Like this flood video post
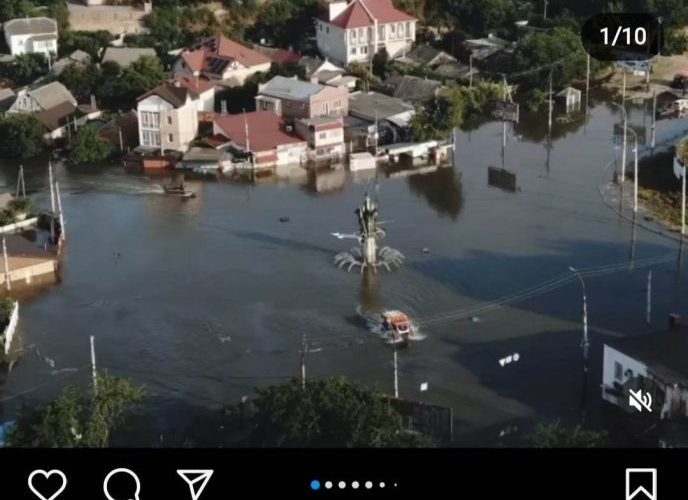 [47, 484]
